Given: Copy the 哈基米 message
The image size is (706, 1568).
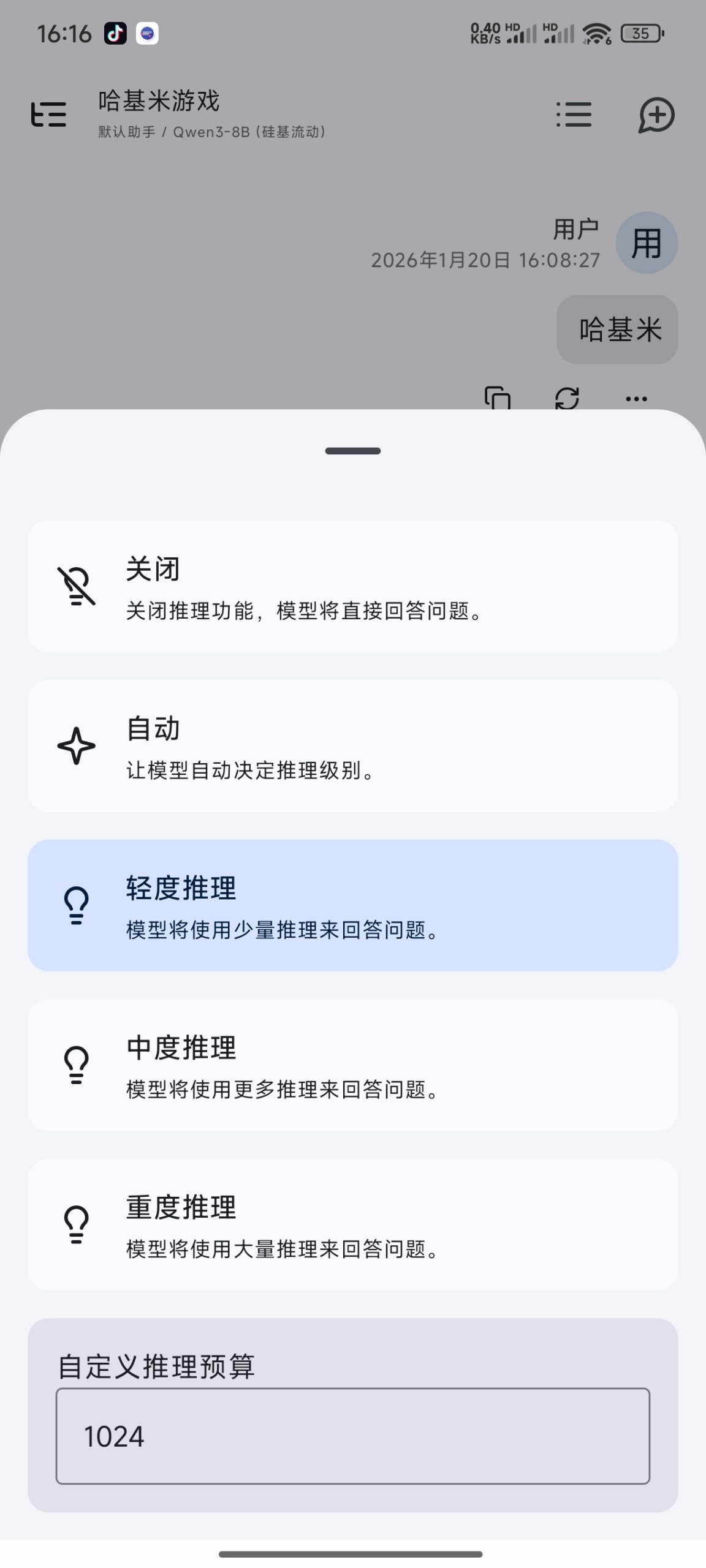Looking at the screenshot, I should pos(498,398).
